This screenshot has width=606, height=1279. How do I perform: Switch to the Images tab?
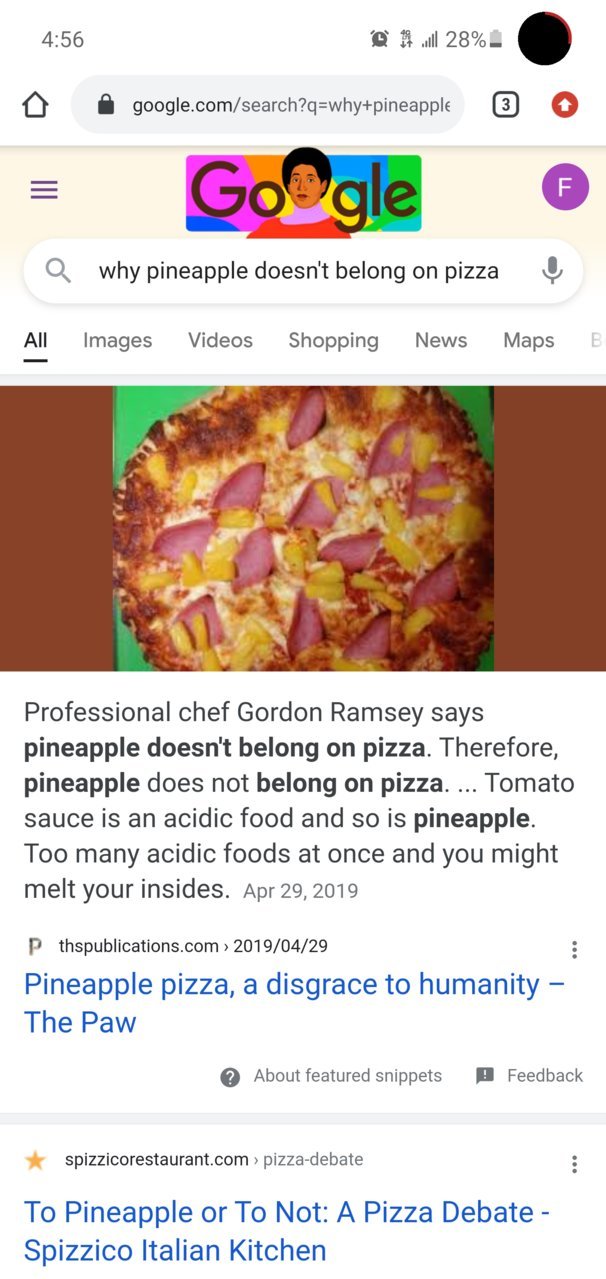(x=118, y=340)
